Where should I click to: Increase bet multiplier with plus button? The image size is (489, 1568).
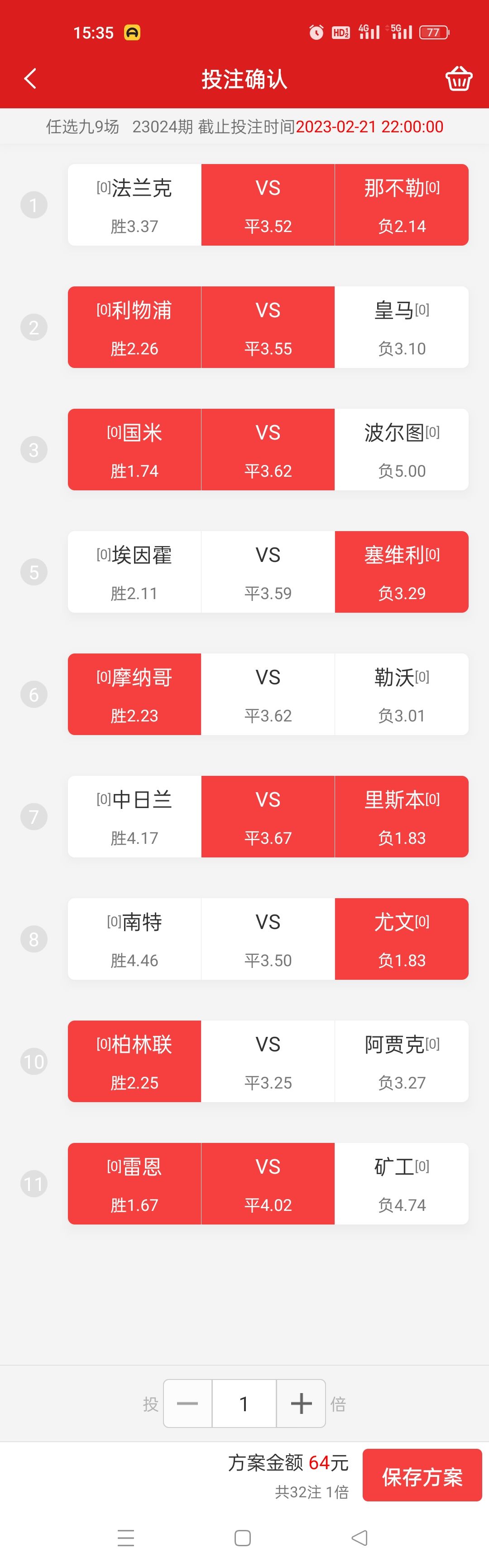coord(301,1403)
